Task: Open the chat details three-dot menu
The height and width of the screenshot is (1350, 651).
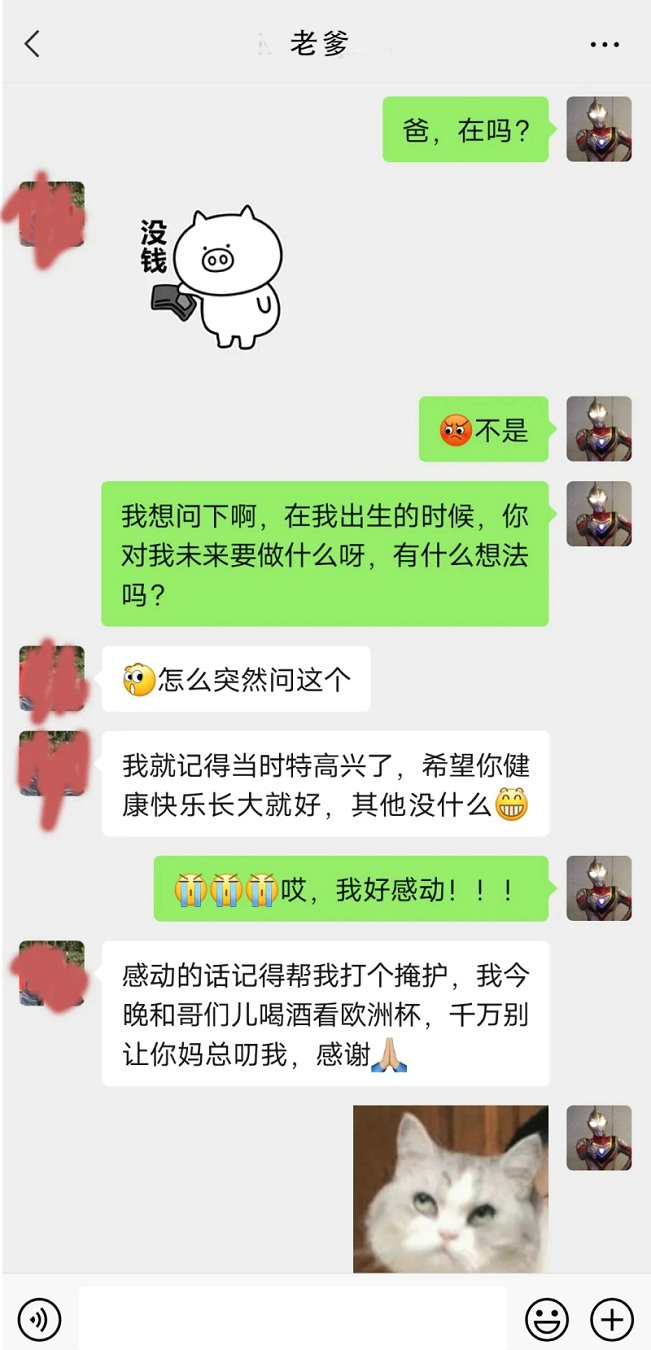Action: pyautogui.click(x=604, y=44)
